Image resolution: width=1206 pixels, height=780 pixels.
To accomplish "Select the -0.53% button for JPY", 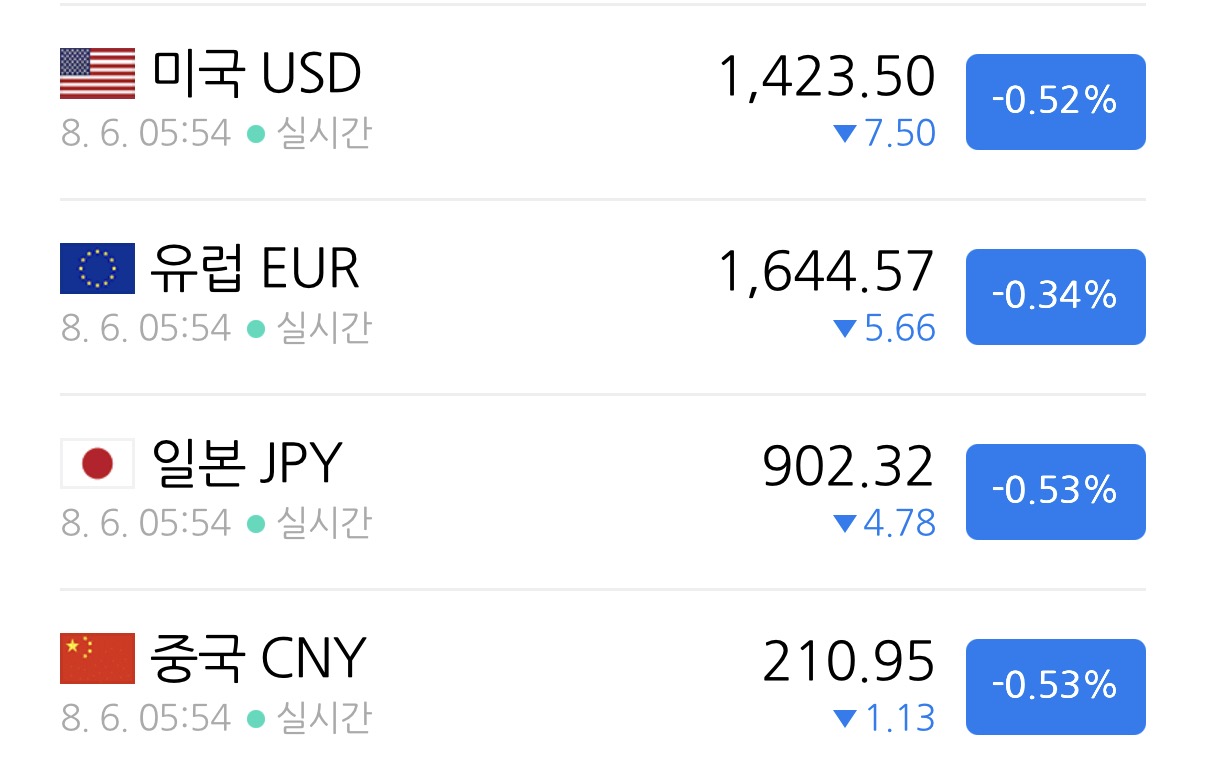I will (x=1055, y=492).
